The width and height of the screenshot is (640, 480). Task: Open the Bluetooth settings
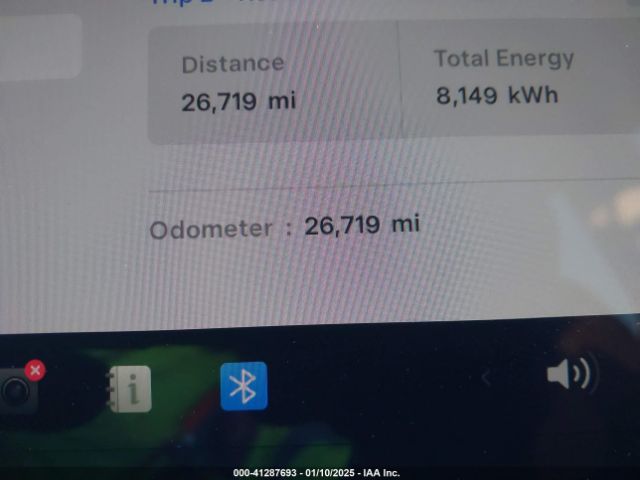[243, 387]
